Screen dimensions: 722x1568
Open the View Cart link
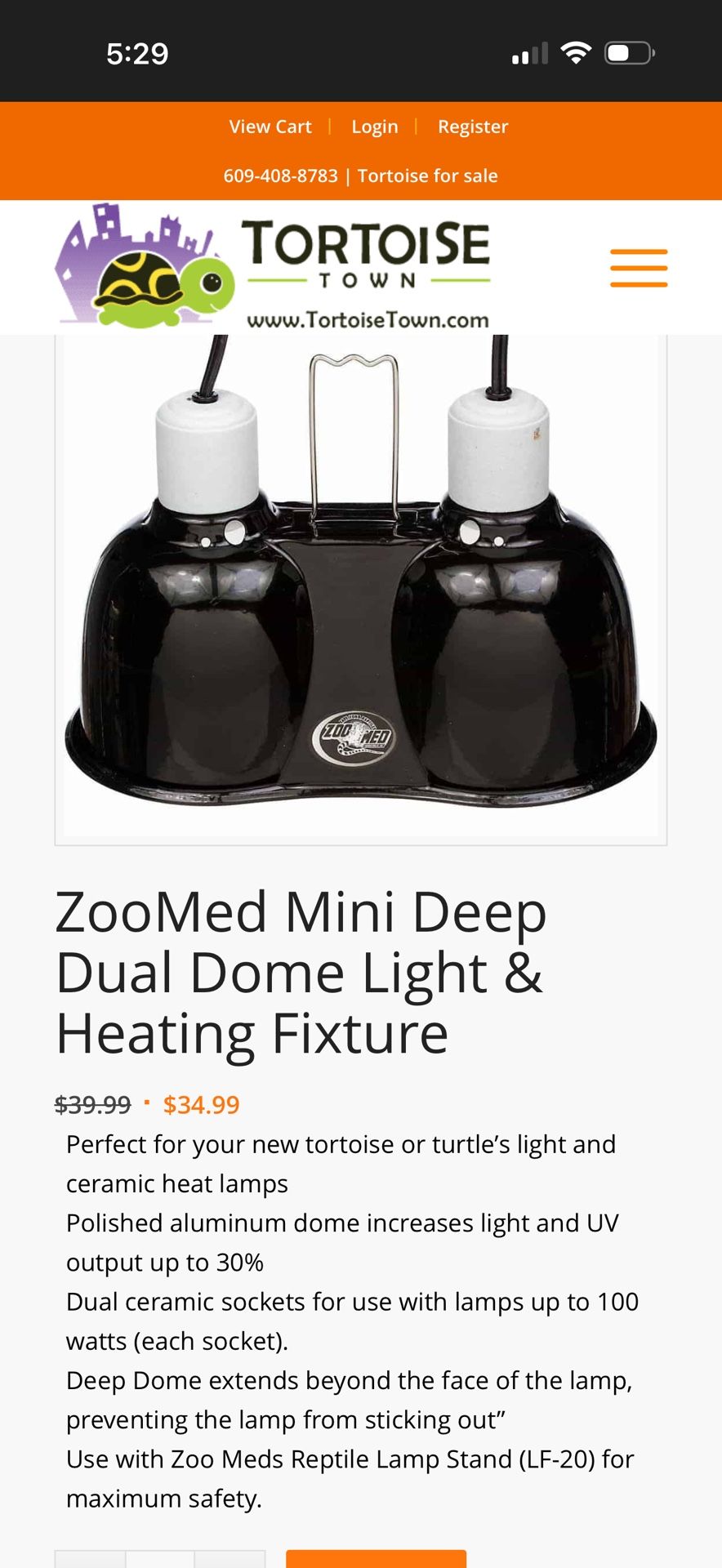click(270, 127)
